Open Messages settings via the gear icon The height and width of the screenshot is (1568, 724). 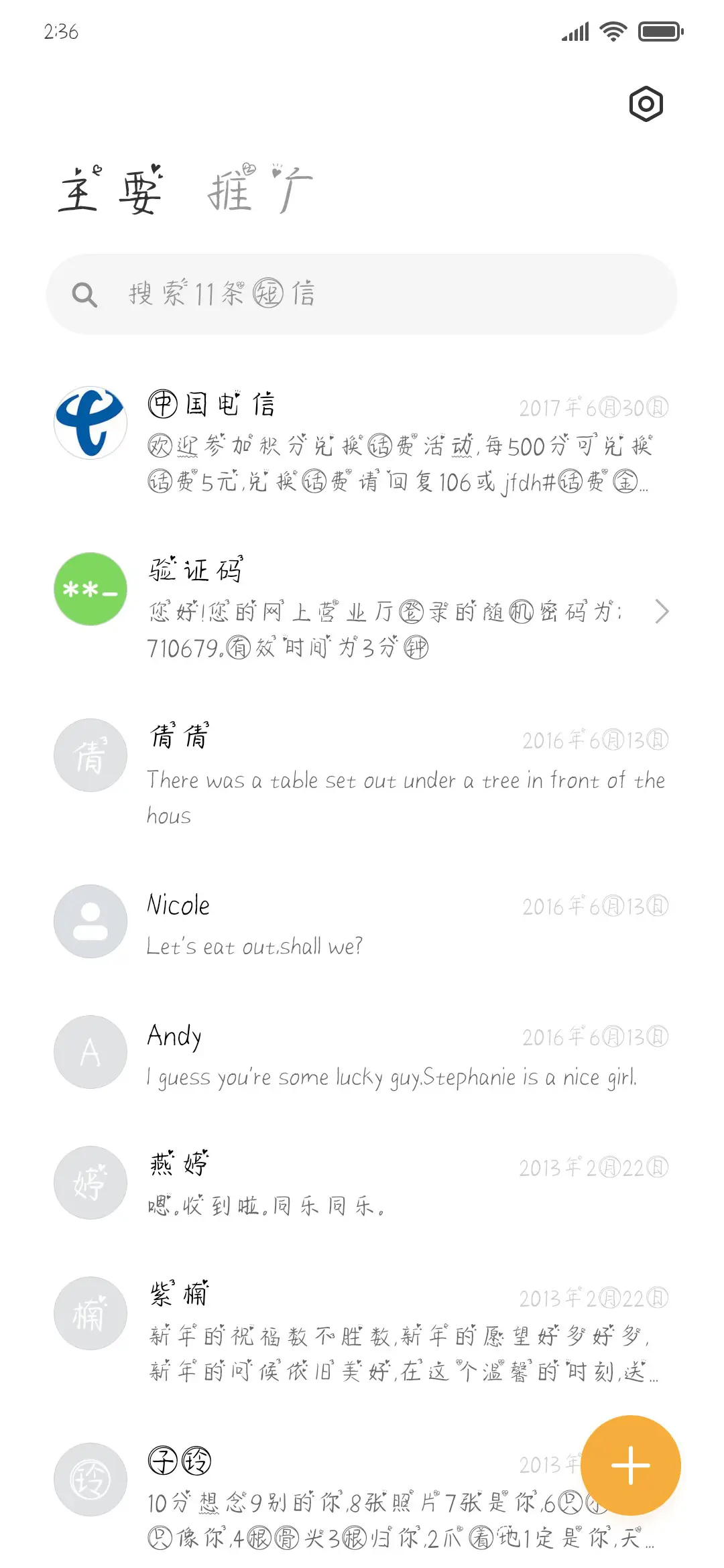coord(646,104)
